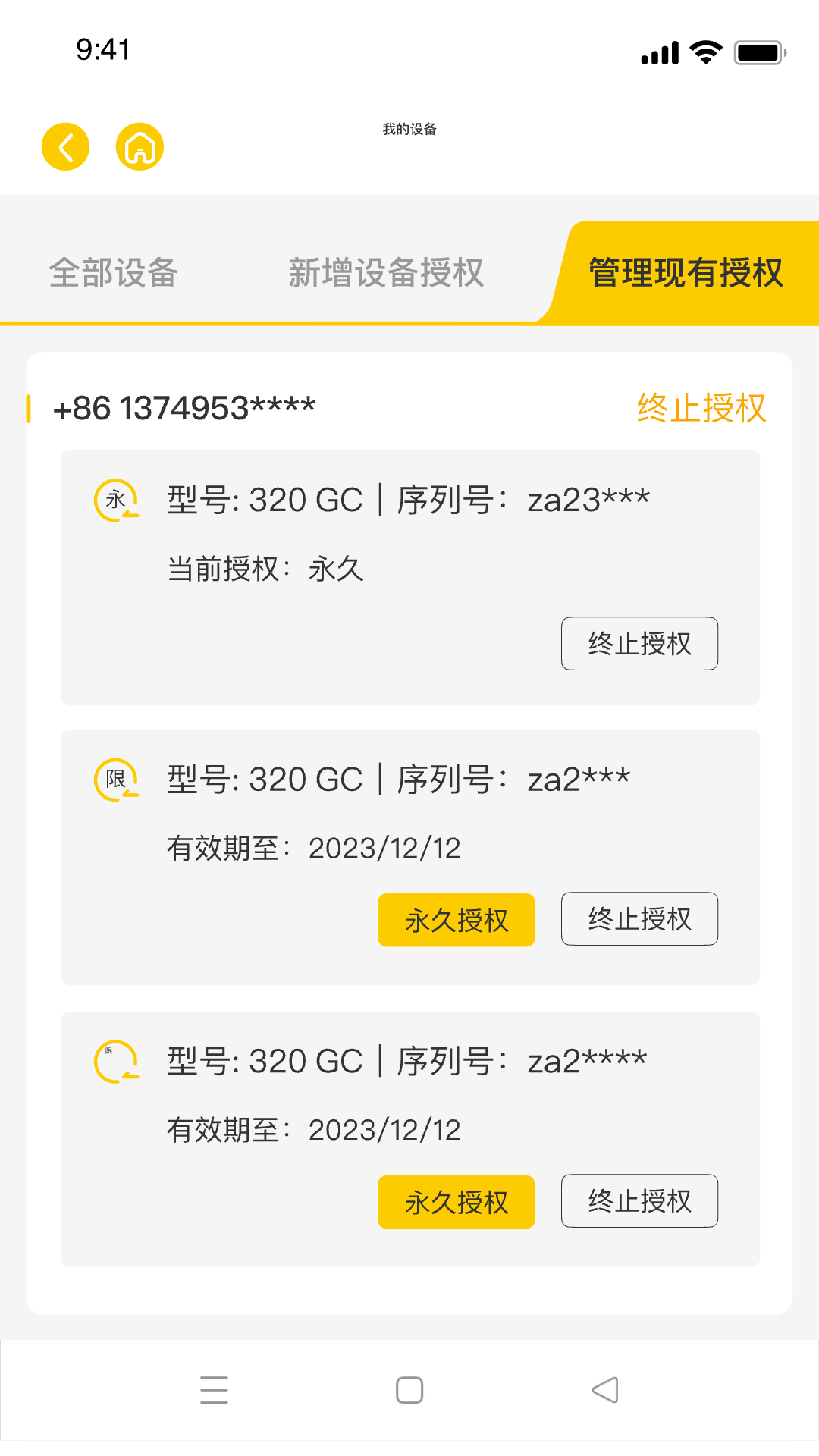This screenshot has height=1456, width=819.
Task: Switch to the 新增设备授权 tab
Action: 386,273
